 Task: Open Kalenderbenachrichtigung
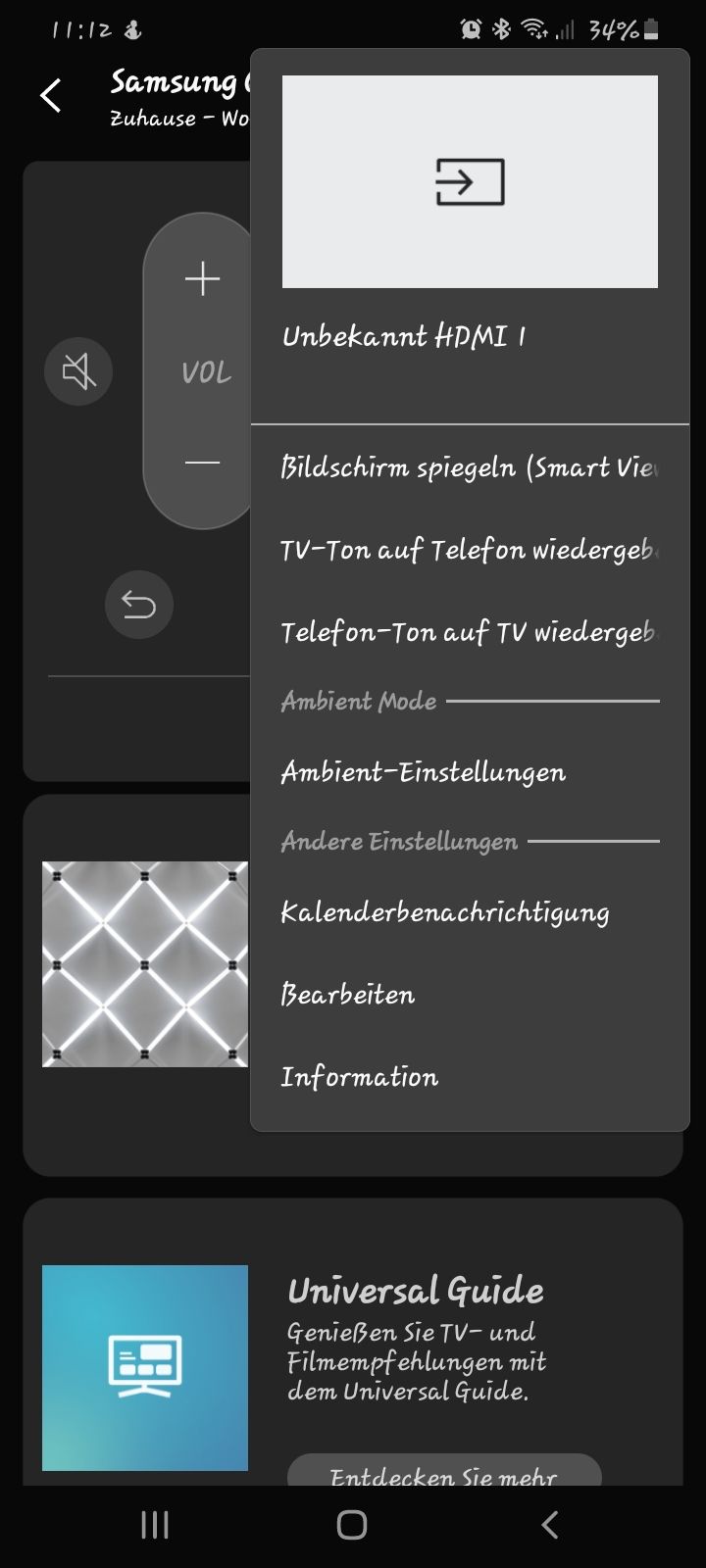coord(444,912)
